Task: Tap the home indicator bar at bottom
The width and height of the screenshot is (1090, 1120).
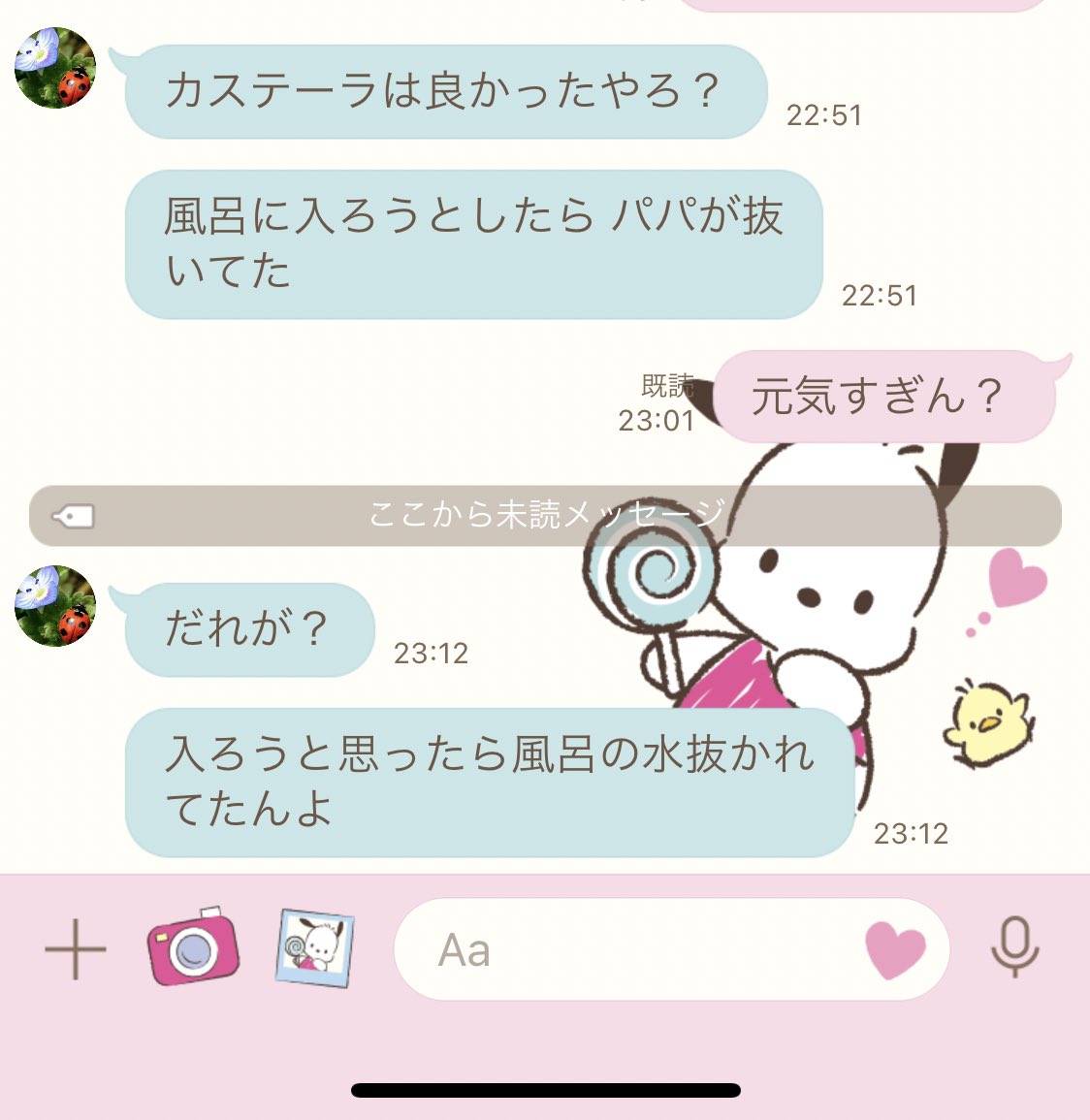Action: [545, 1090]
